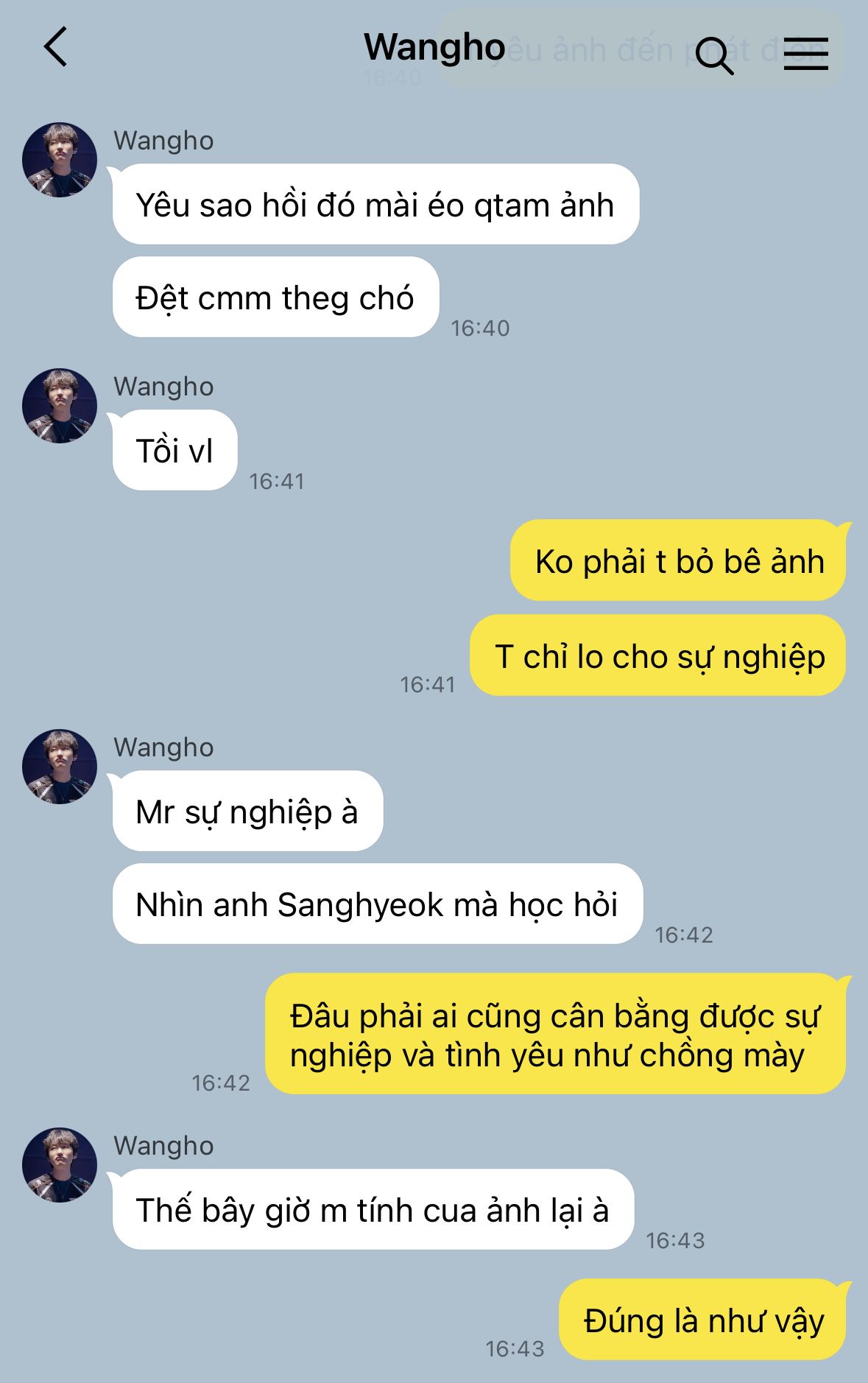Go back to the chat list
Screen dimensions: 868x1383
(x=55, y=47)
